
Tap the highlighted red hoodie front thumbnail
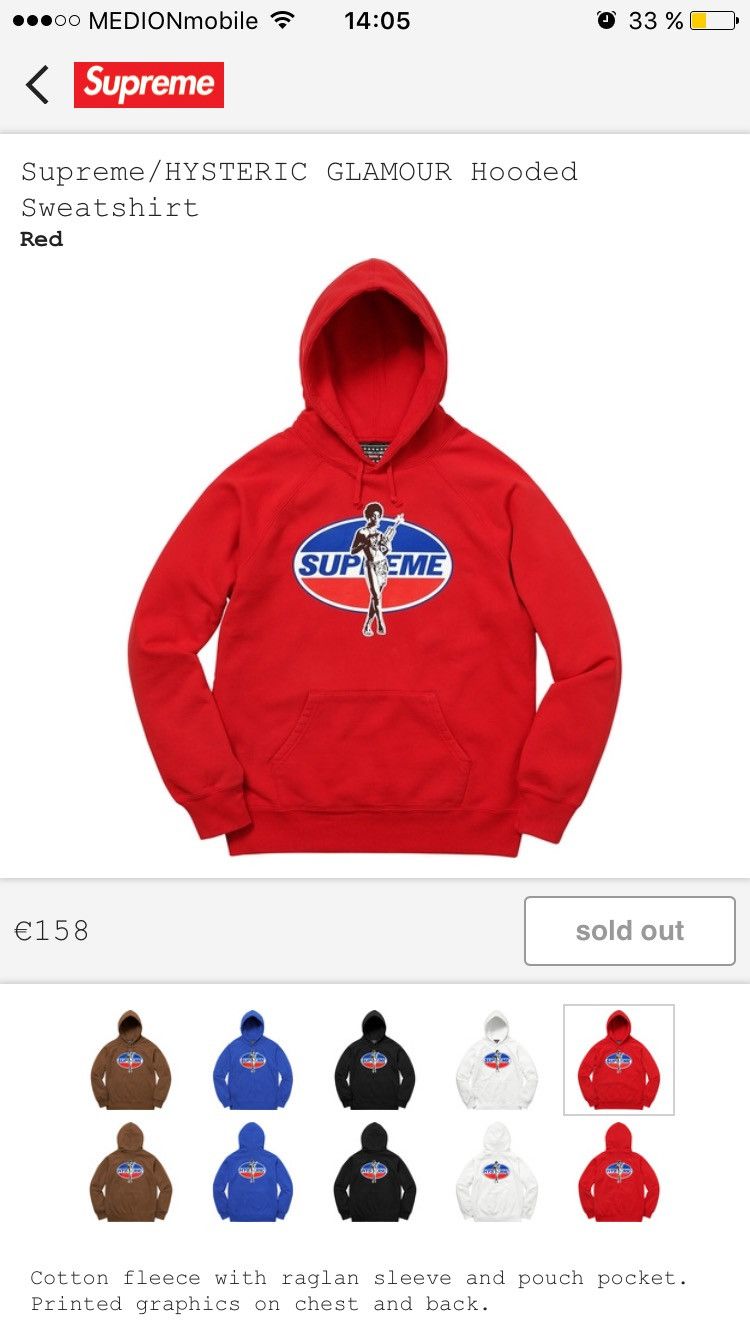(x=619, y=1060)
